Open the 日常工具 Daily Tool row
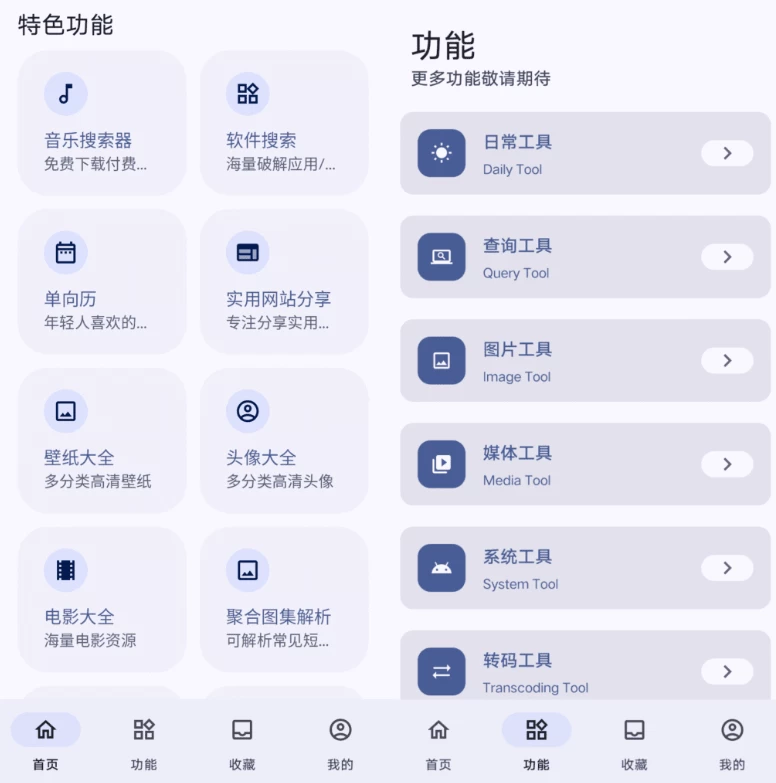This screenshot has height=783, width=776. [x=585, y=153]
